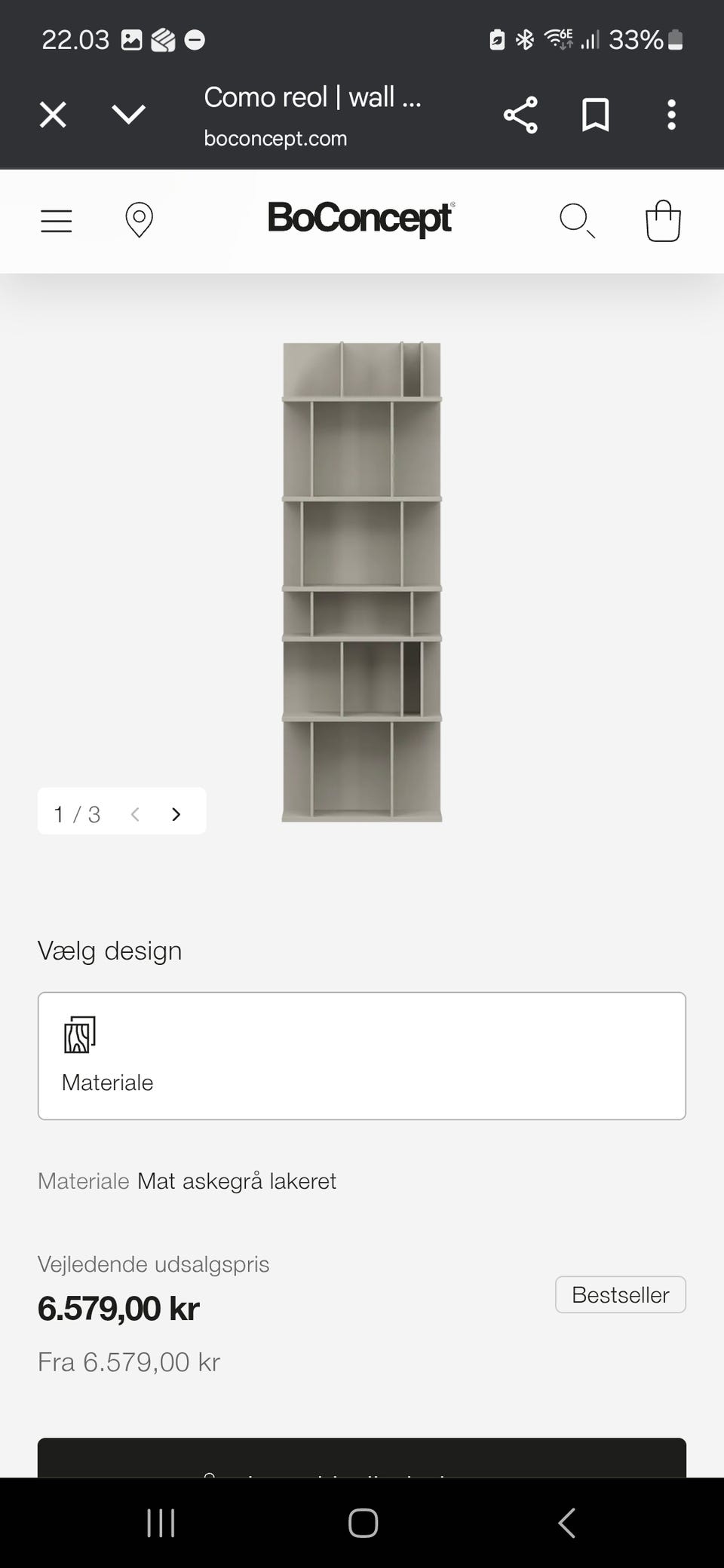Collapse the custom tab with the down chevron

coord(129,115)
